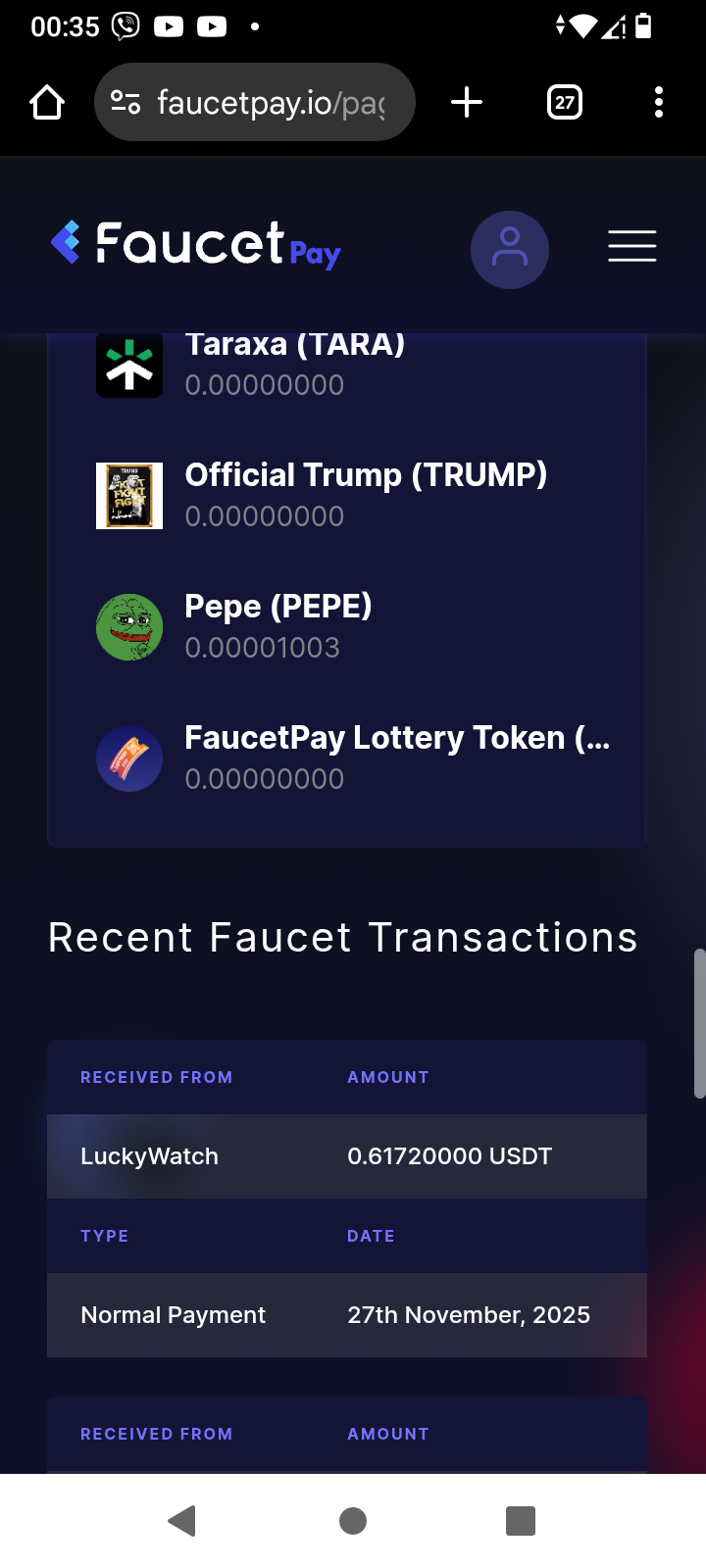Image resolution: width=706 pixels, height=1568 pixels.
Task: Show the open tabs switcher
Action: pyautogui.click(x=564, y=102)
